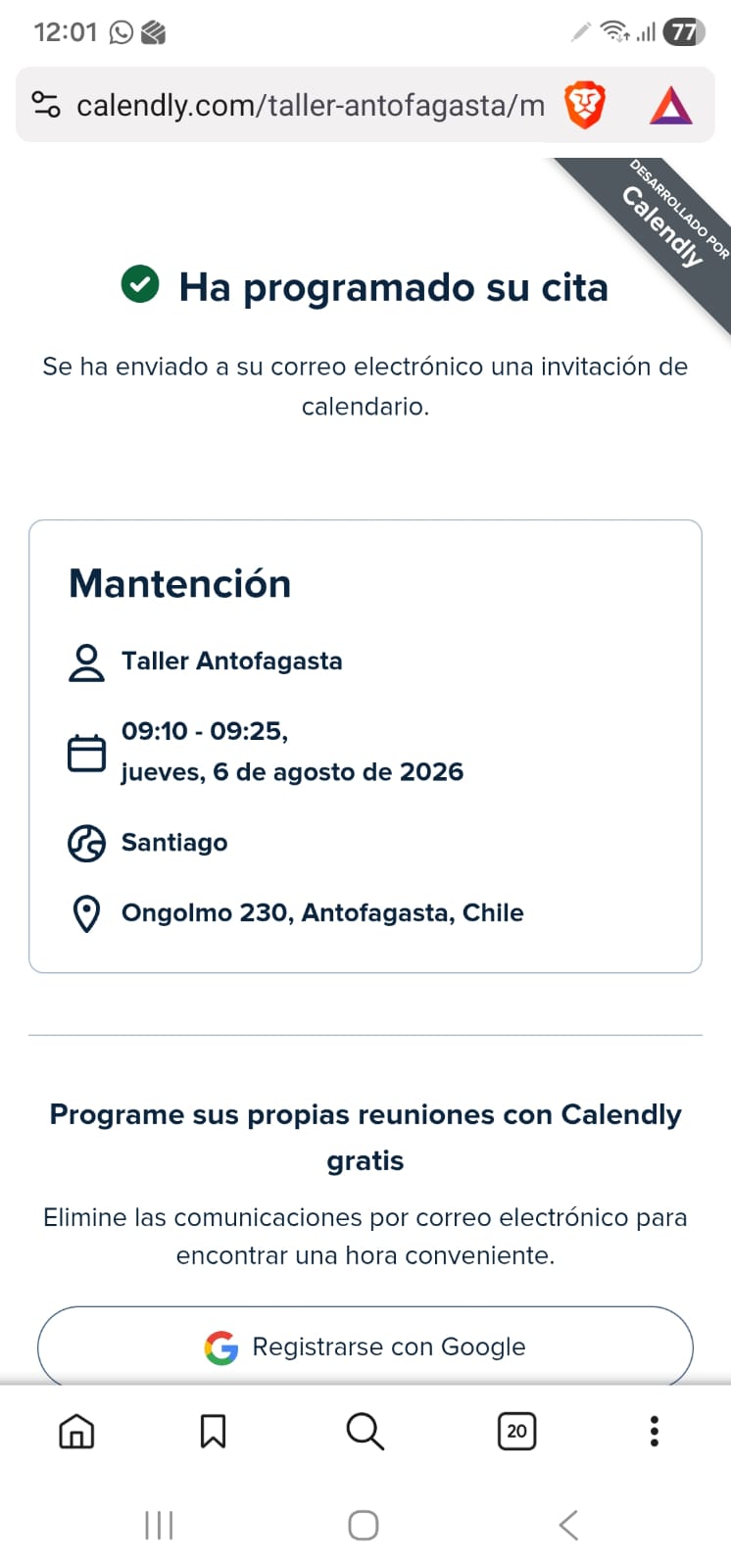
Task: Show the 20 open tabs
Action: 516,1432
